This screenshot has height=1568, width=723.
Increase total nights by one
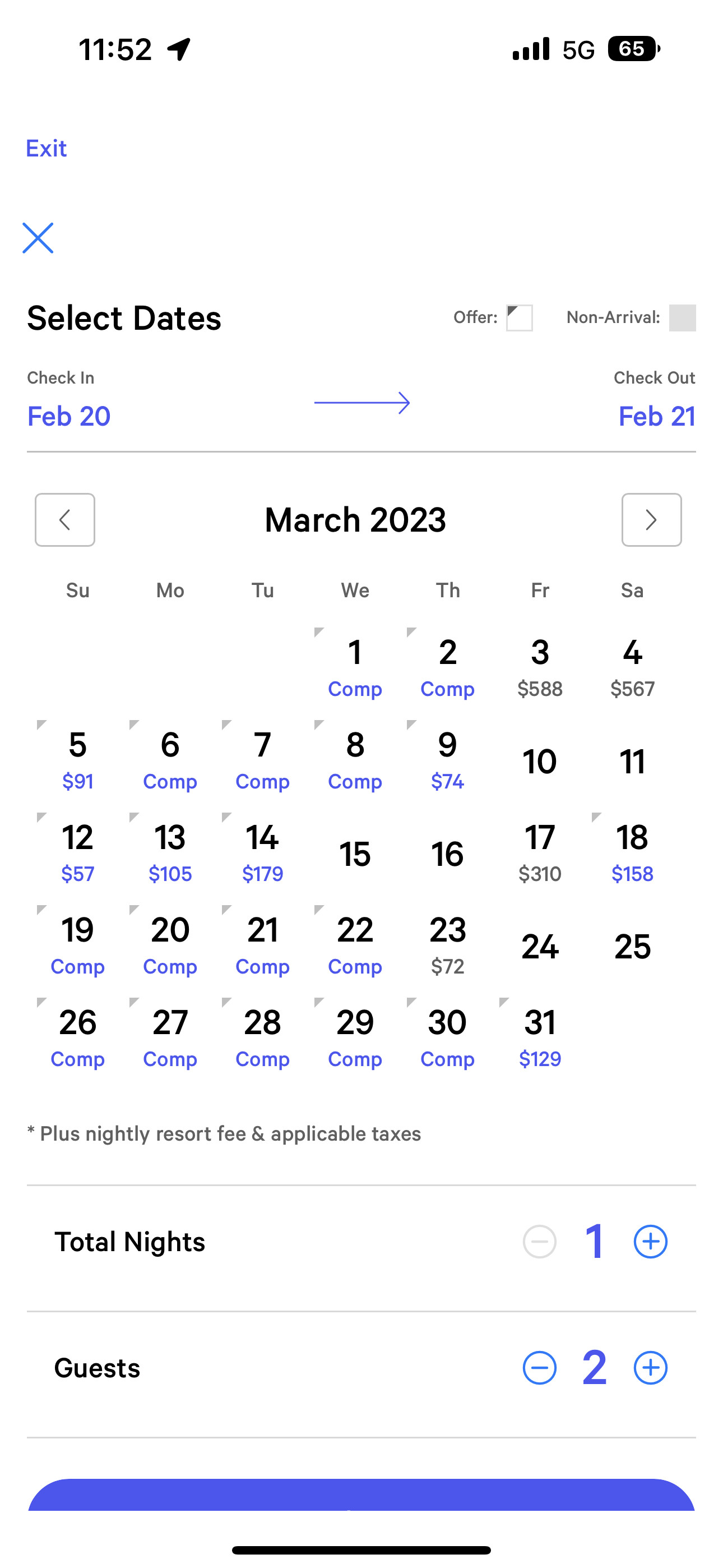651,1242
